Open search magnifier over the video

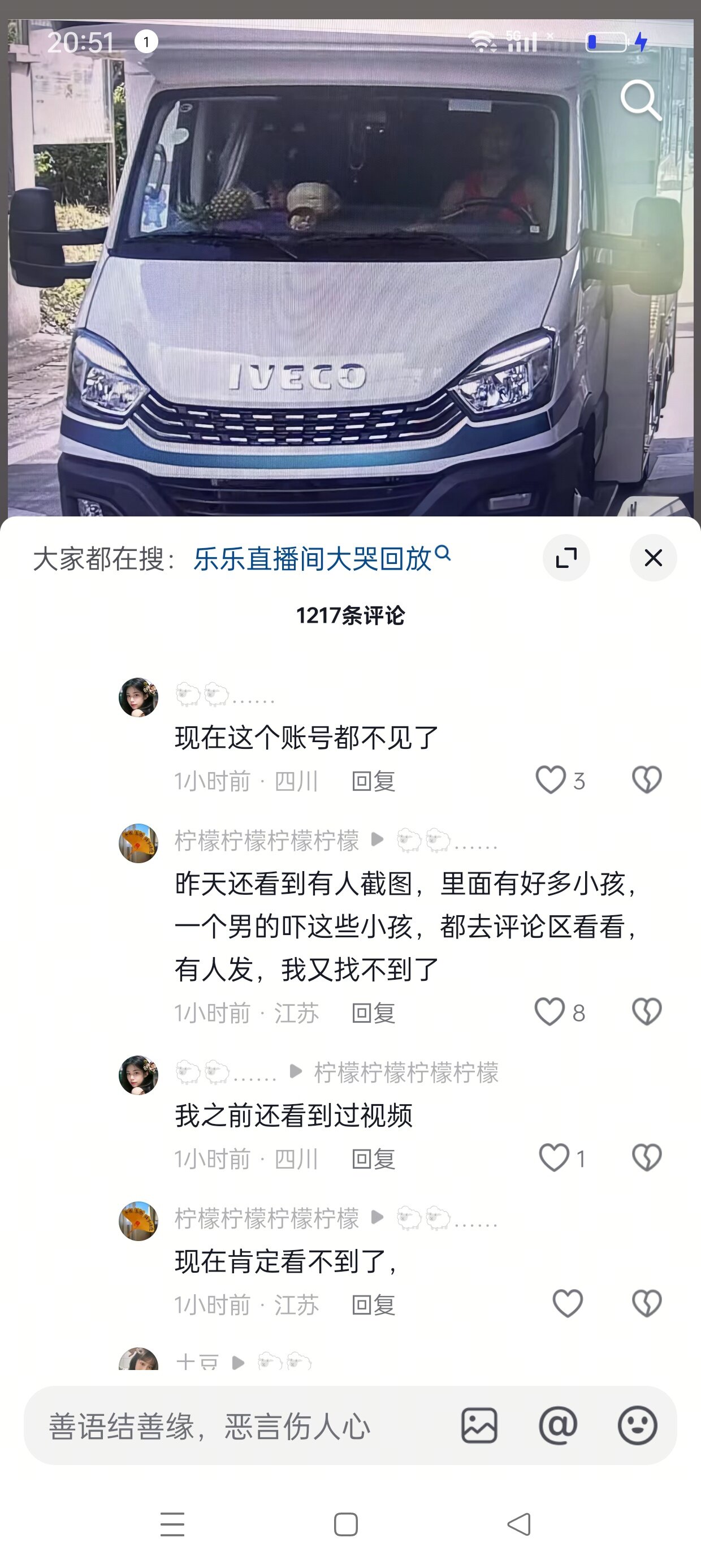640,99
